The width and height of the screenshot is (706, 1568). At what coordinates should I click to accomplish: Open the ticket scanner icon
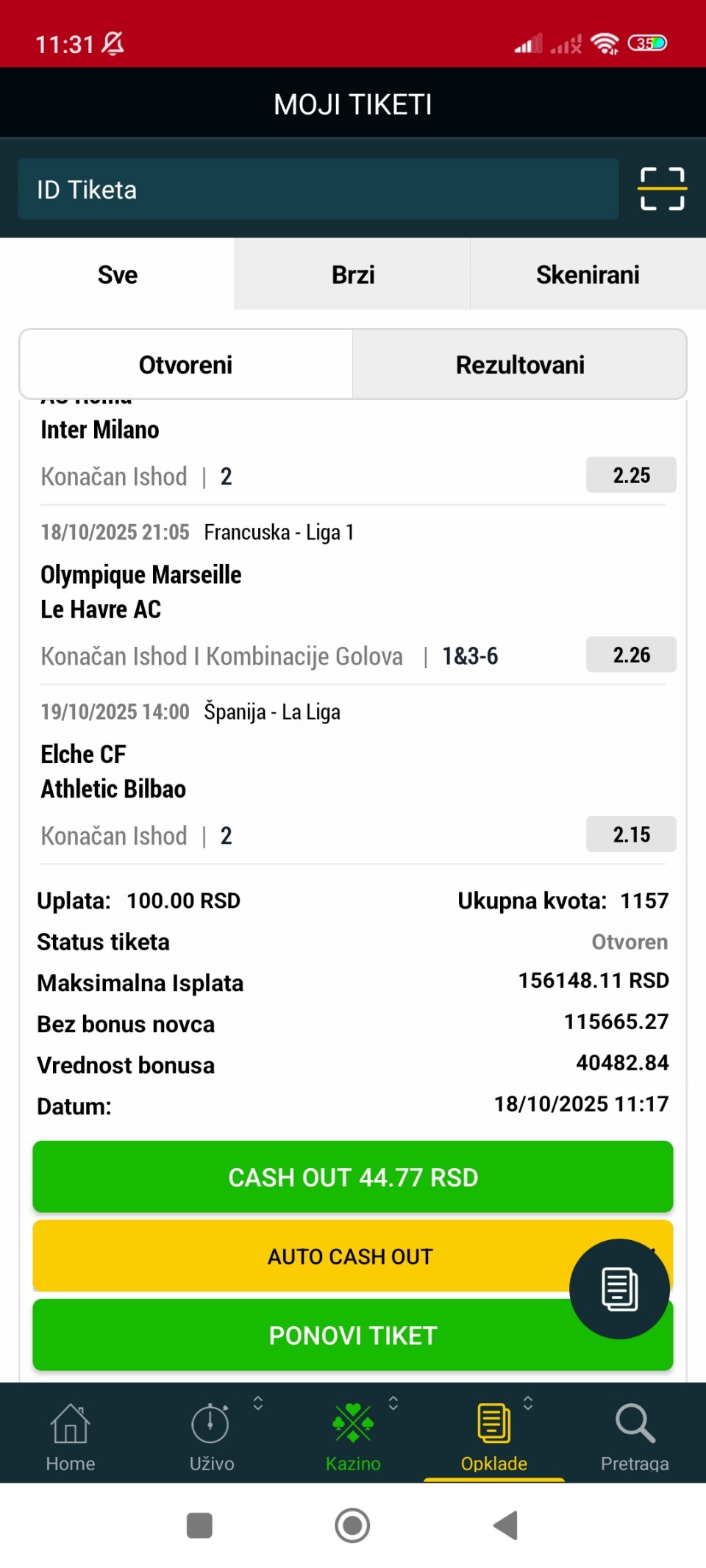point(662,189)
